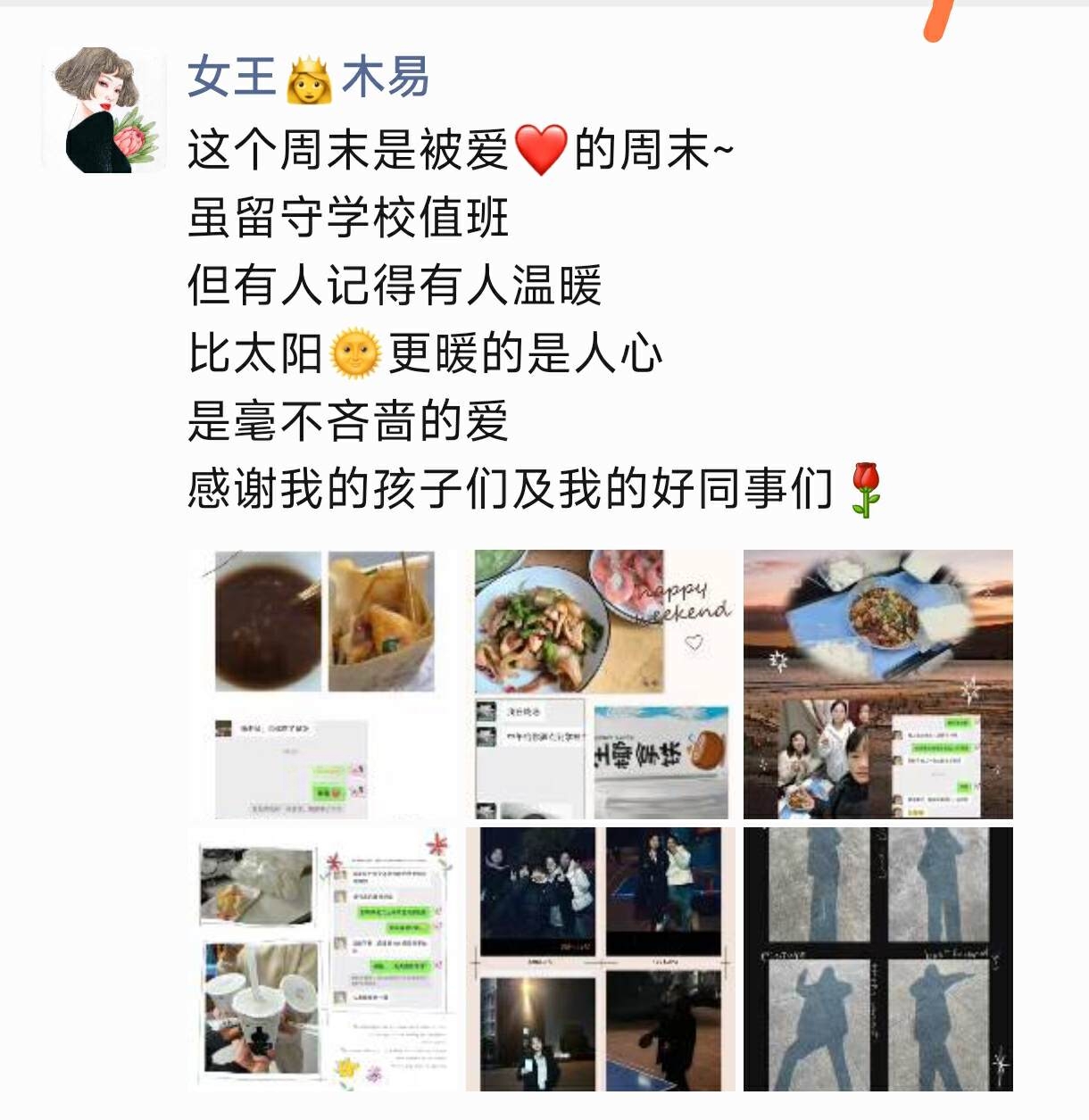
Task: Open the profile name 女王木易
Action: click(308, 77)
